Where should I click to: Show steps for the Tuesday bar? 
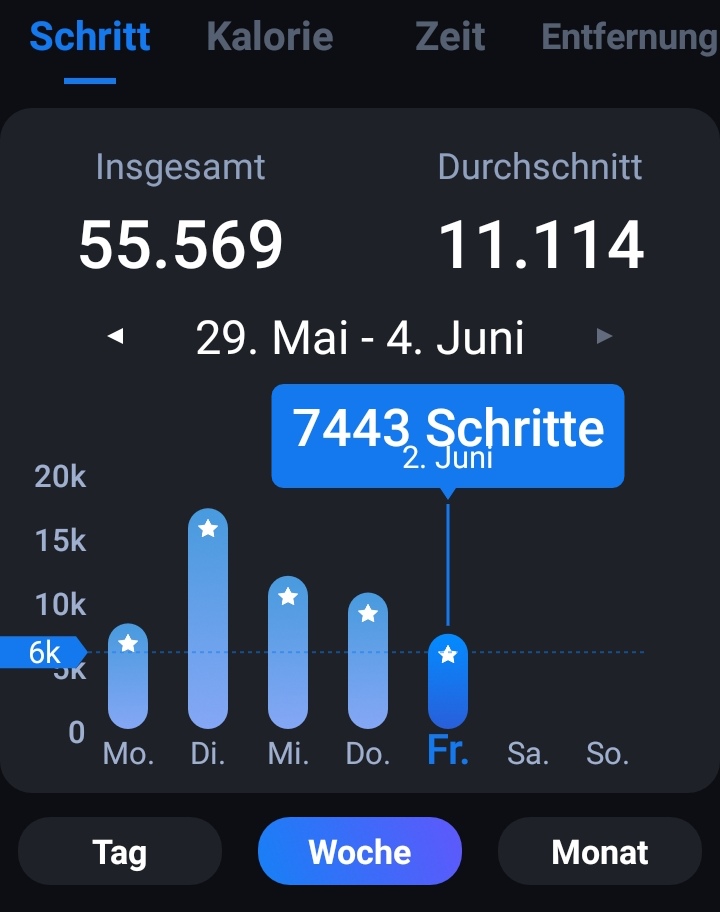click(208, 620)
